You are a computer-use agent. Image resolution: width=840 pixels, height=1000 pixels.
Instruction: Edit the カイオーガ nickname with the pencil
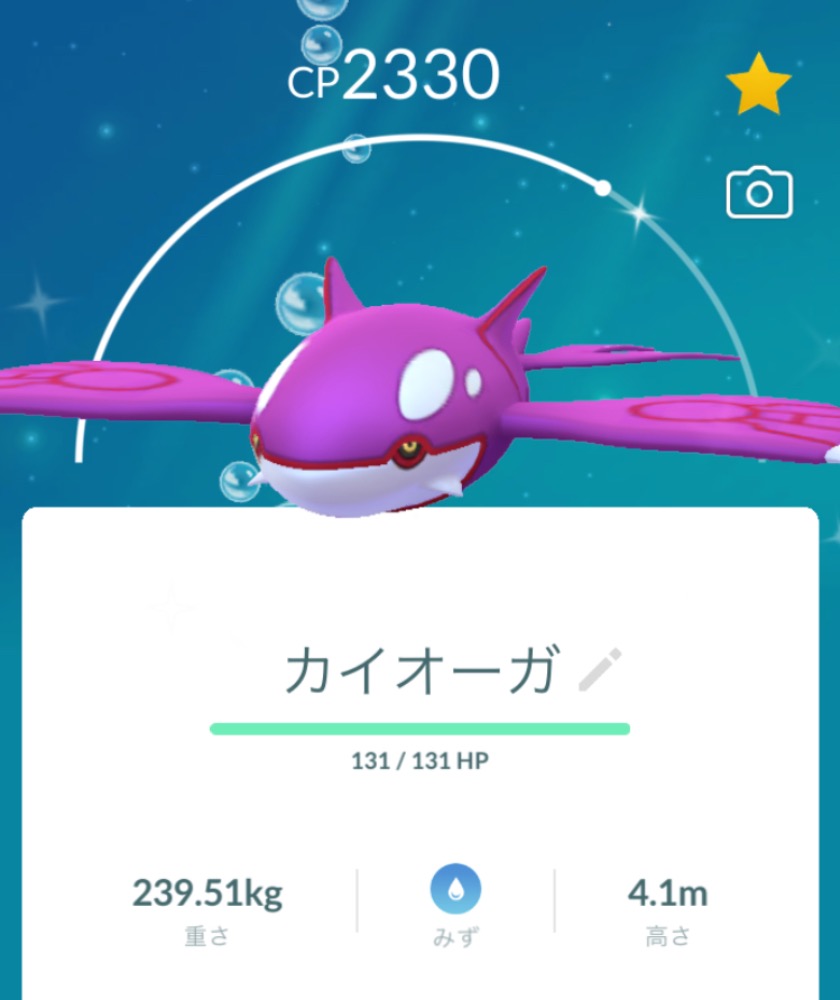[601, 670]
